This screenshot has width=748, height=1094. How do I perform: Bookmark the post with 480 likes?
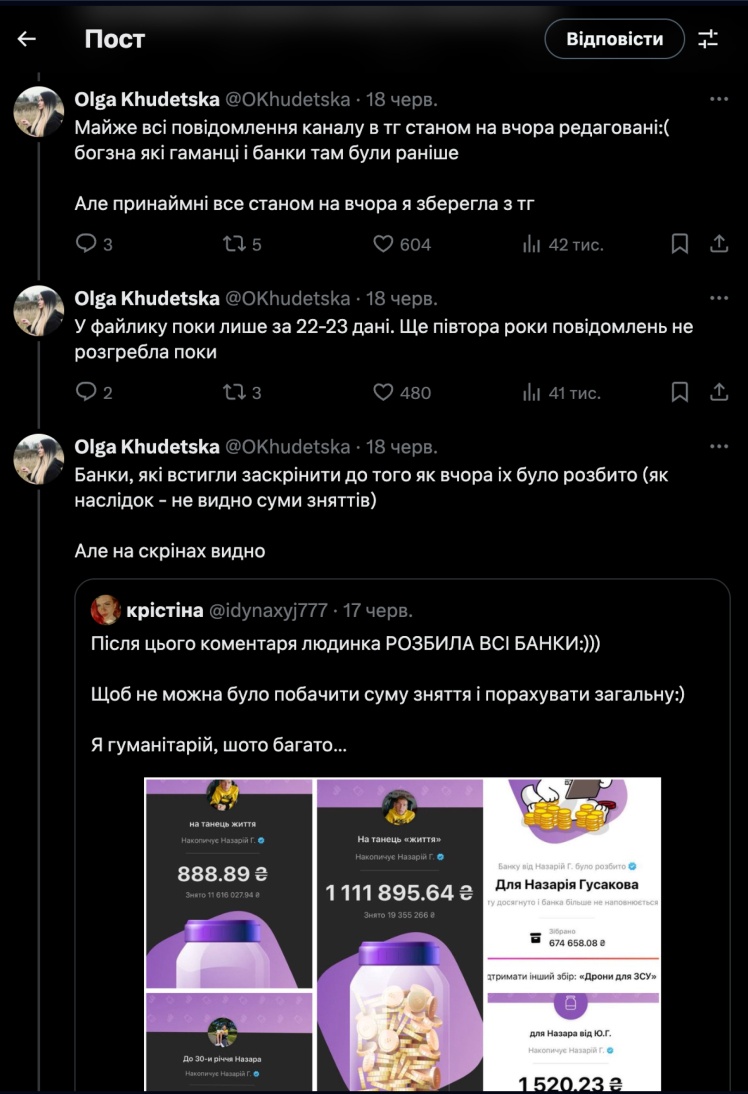[x=679, y=393]
